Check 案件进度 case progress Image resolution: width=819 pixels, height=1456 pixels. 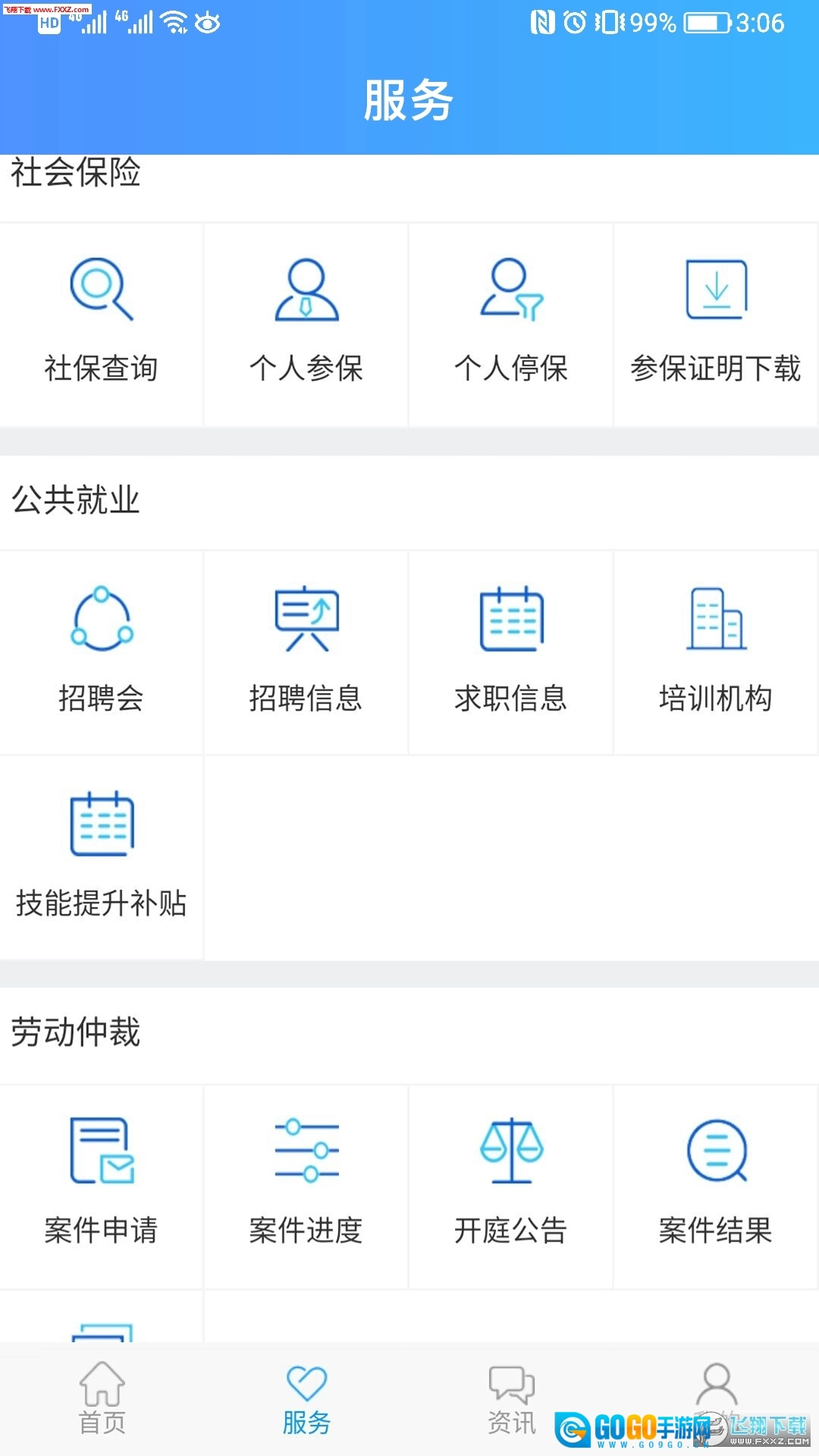306,1186
